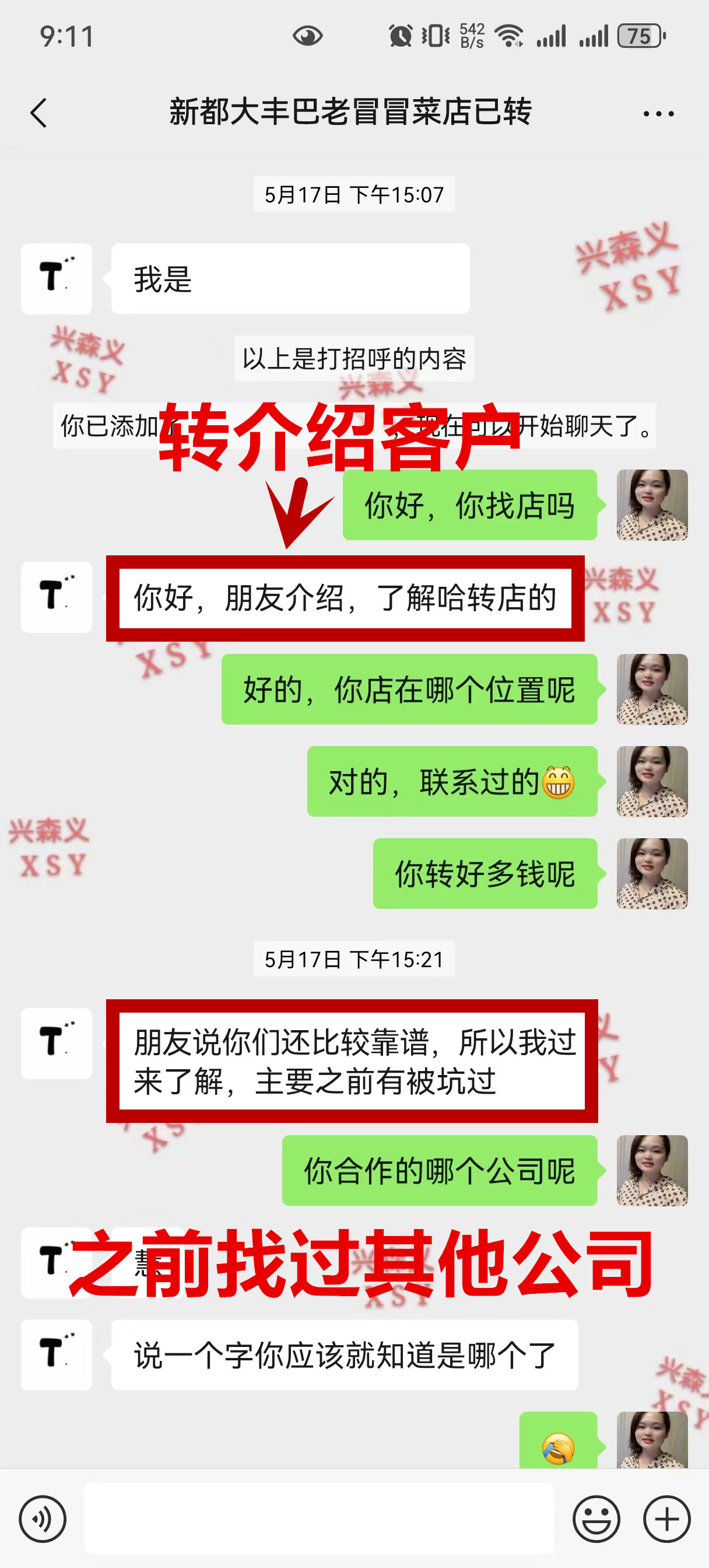709x1568 pixels.
Task: Tap contact avatar beside "说一个字你应该就知道是哪个了"
Action: point(56,1354)
